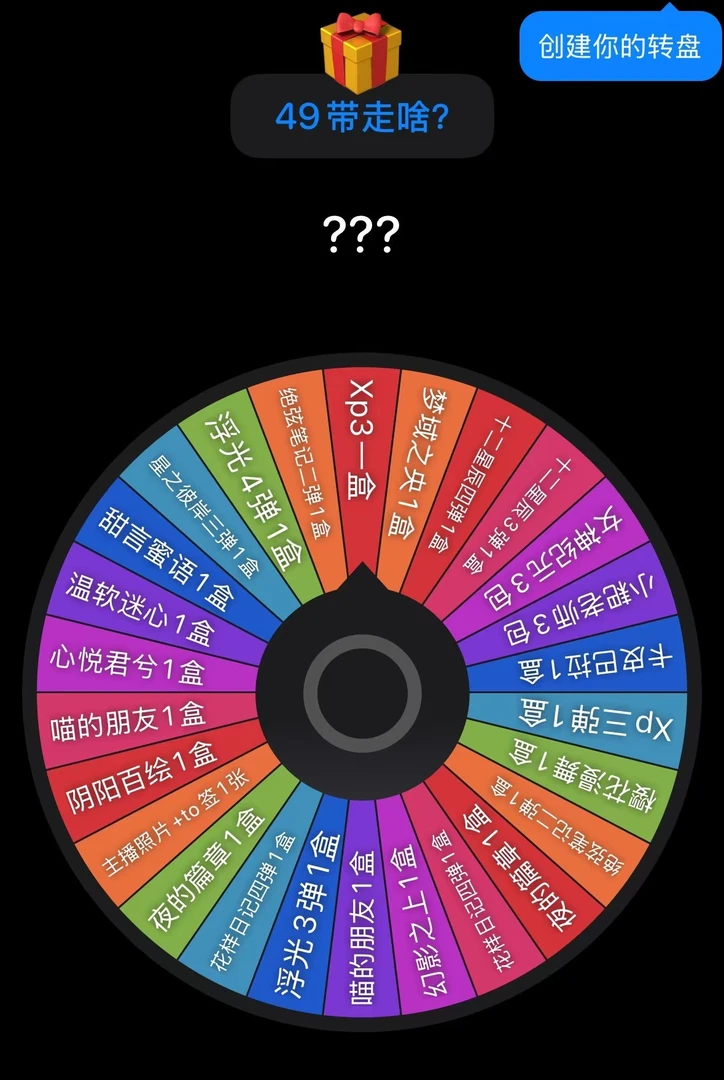Click the "49带走啥?" message bubble
Viewport: 724px width, 1080px height.
pyautogui.click(x=358, y=115)
